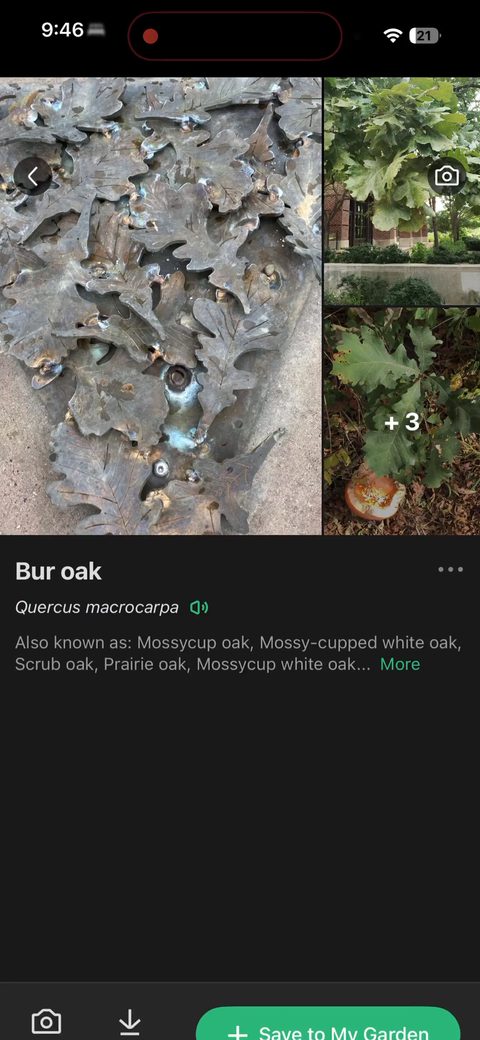Tap the camera icon in the bottom bar
Image resolution: width=480 pixels, height=1040 pixels.
coord(46,1022)
